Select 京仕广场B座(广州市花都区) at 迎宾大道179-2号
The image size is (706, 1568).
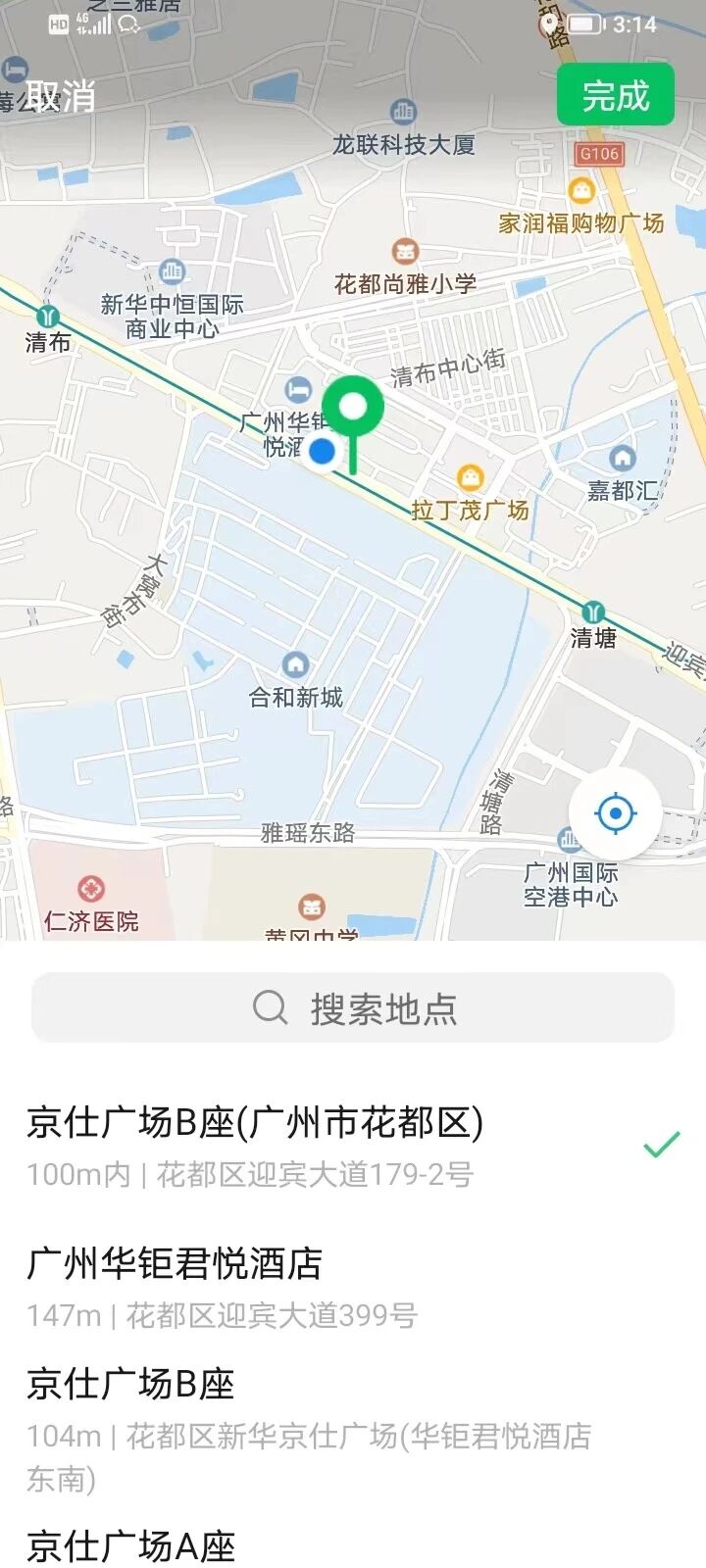pyautogui.click(x=294, y=1145)
